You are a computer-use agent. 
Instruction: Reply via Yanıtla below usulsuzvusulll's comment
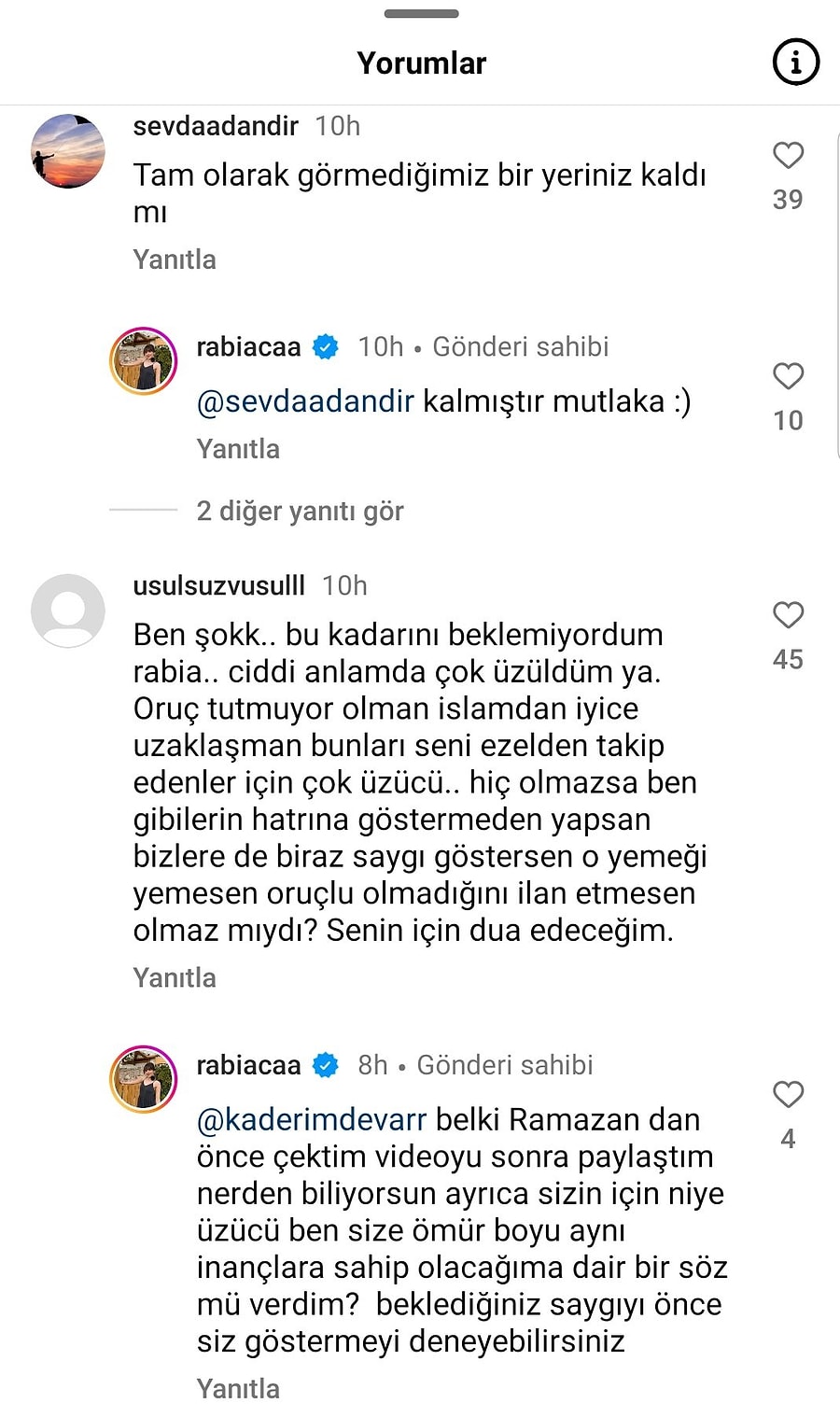[x=174, y=977]
